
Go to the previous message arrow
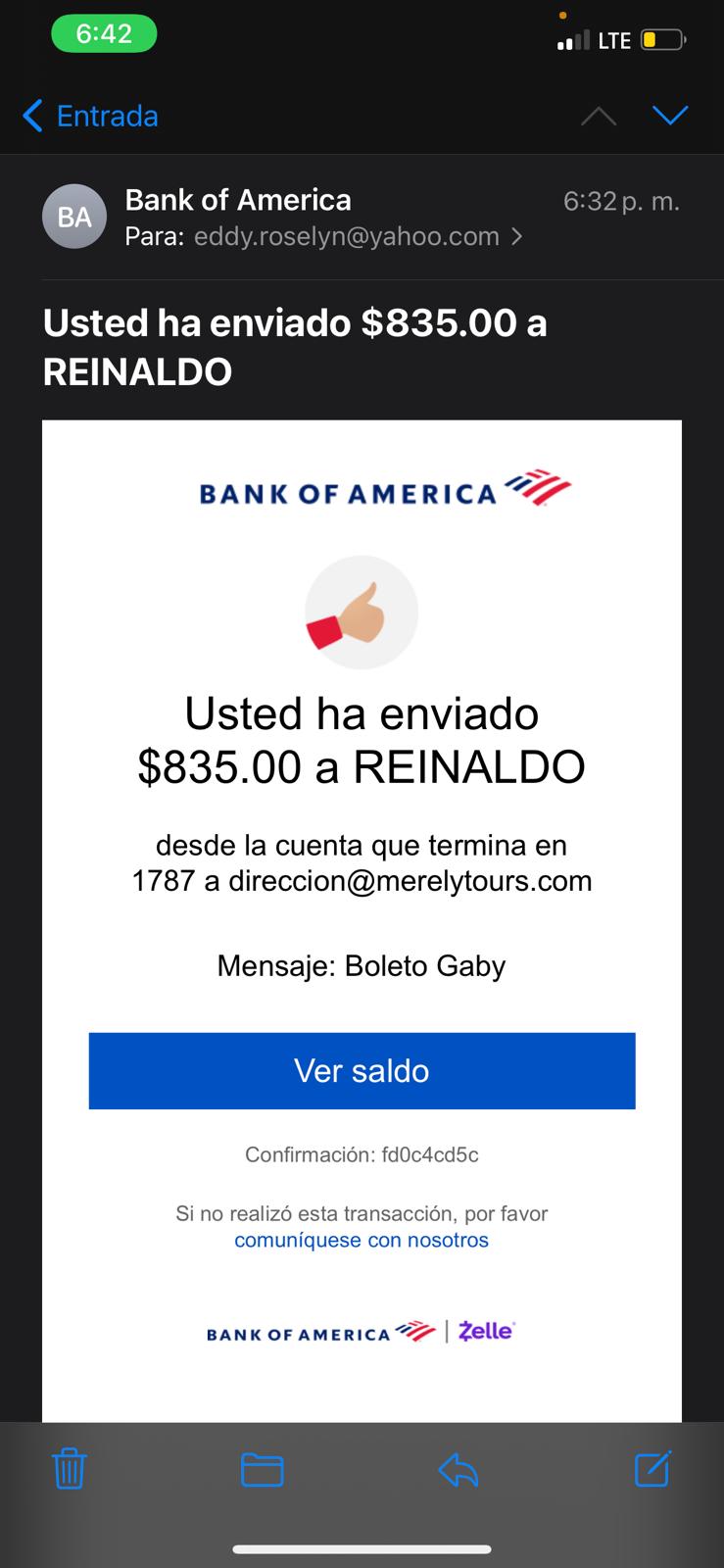(599, 117)
